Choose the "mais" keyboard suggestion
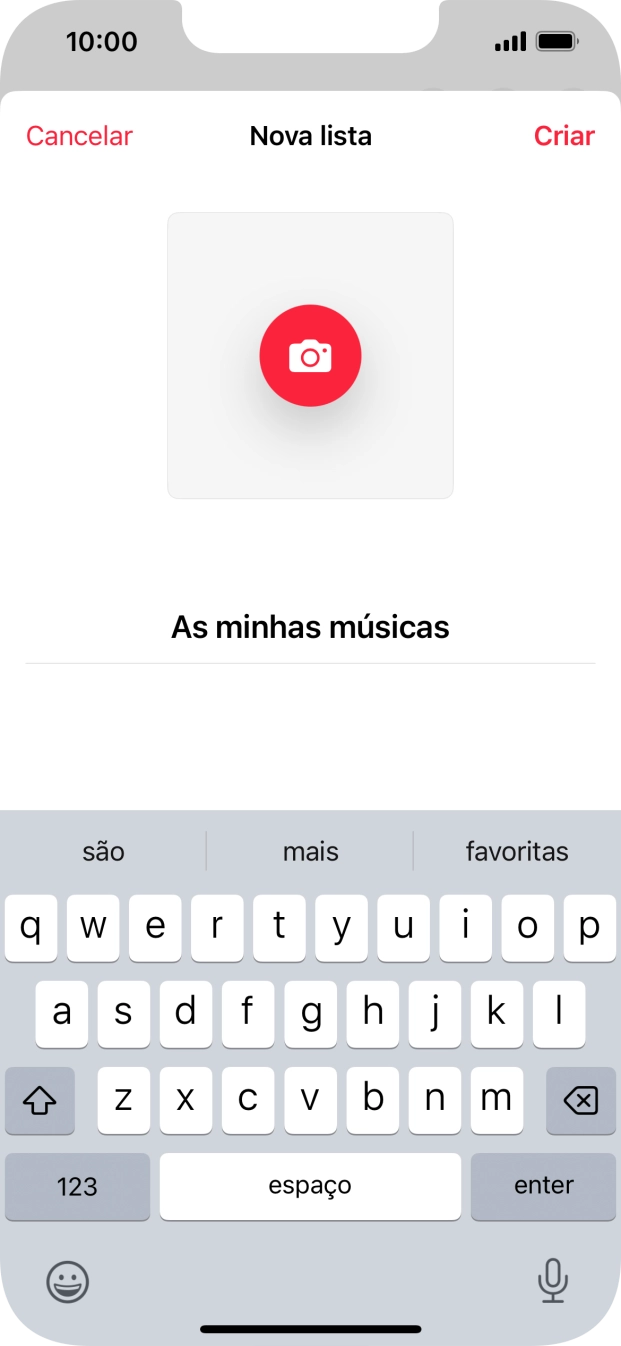The height and width of the screenshot is (1346, 621). [x=310, y=851]
